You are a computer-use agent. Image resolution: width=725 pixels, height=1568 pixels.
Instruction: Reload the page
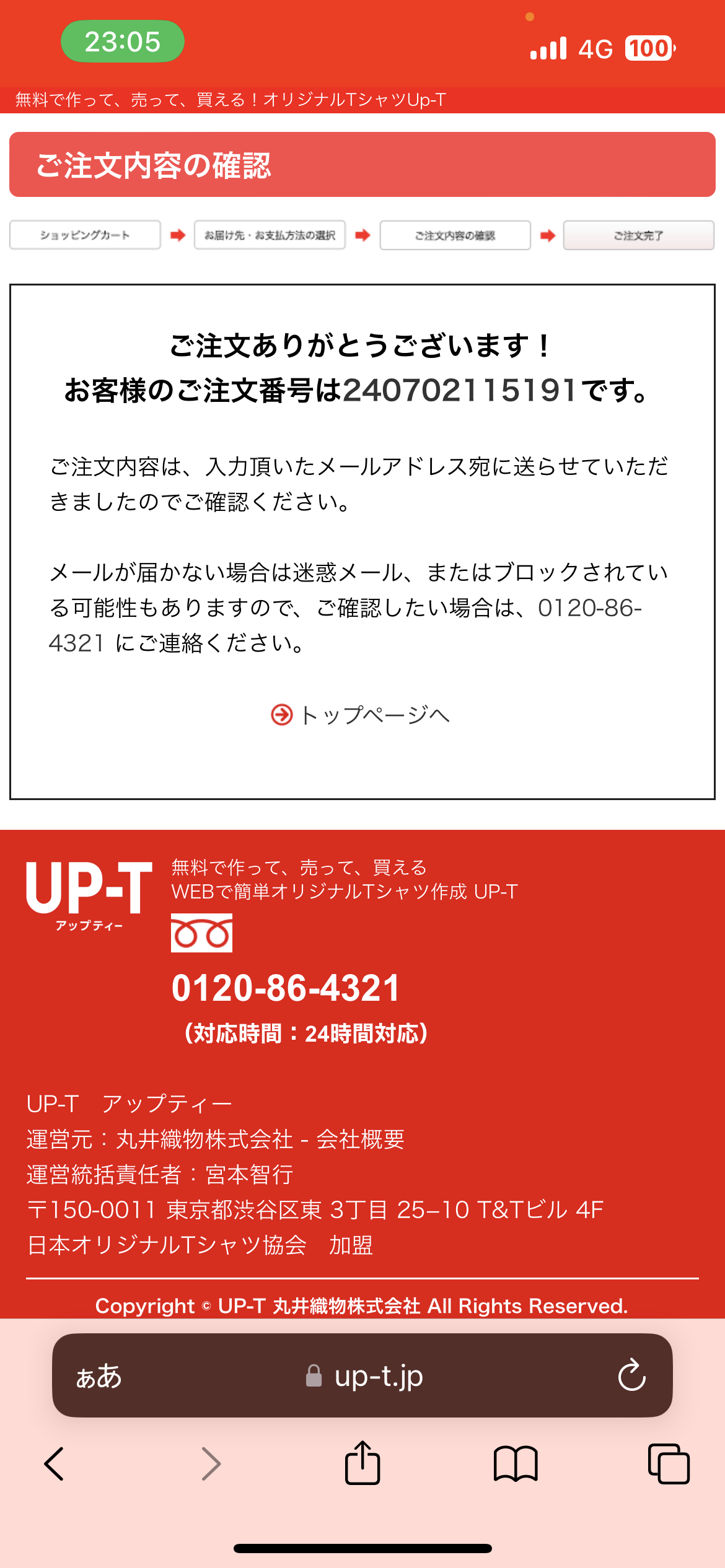pos(631,1376)
